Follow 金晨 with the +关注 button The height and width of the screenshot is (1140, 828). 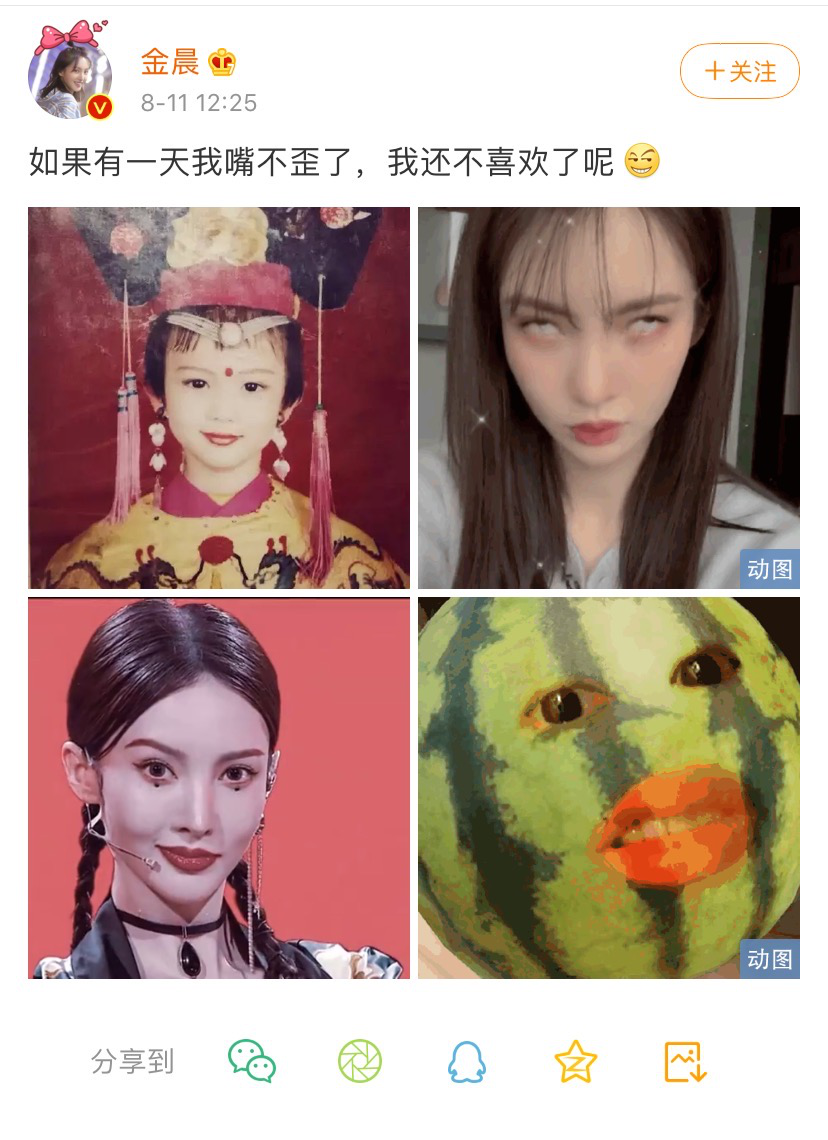tap(739, 71)
